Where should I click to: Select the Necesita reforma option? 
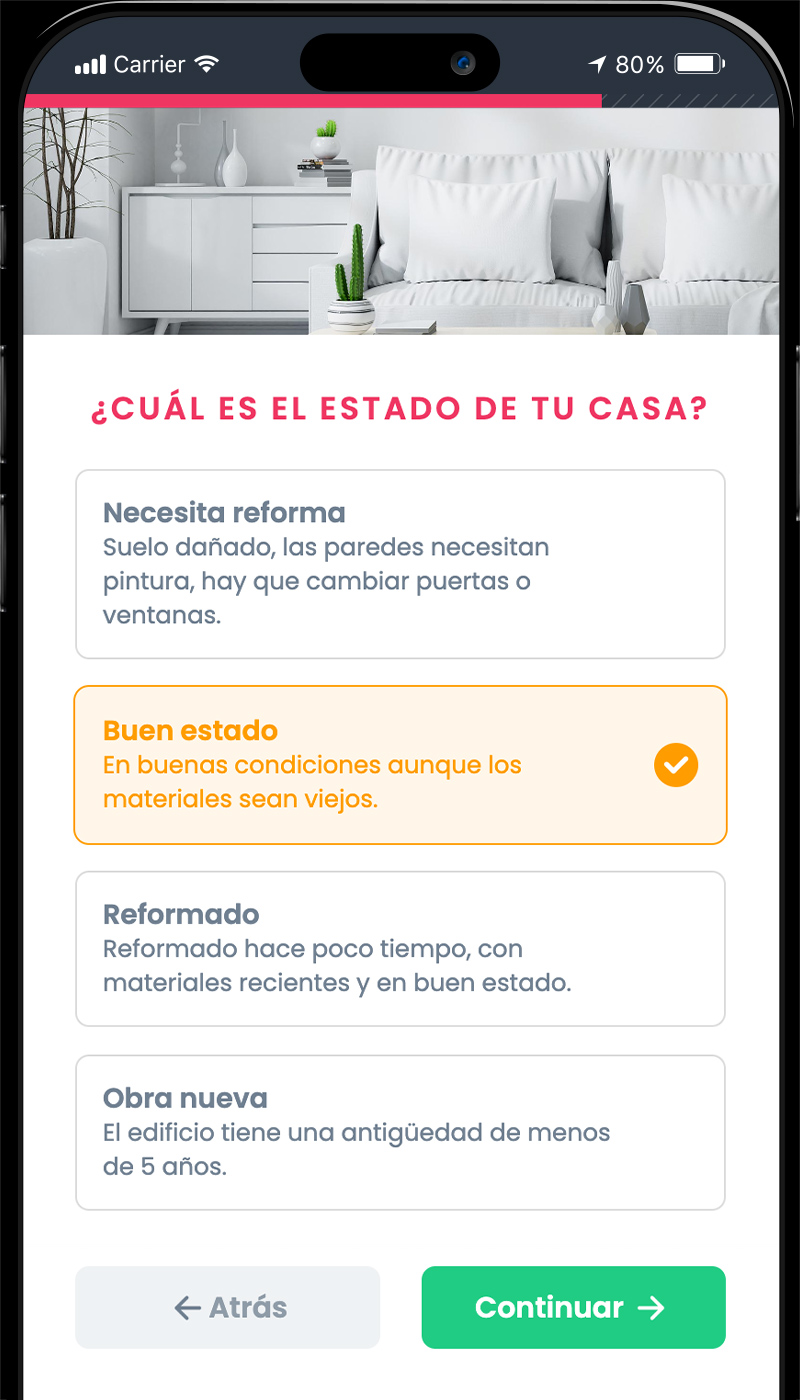400,564
